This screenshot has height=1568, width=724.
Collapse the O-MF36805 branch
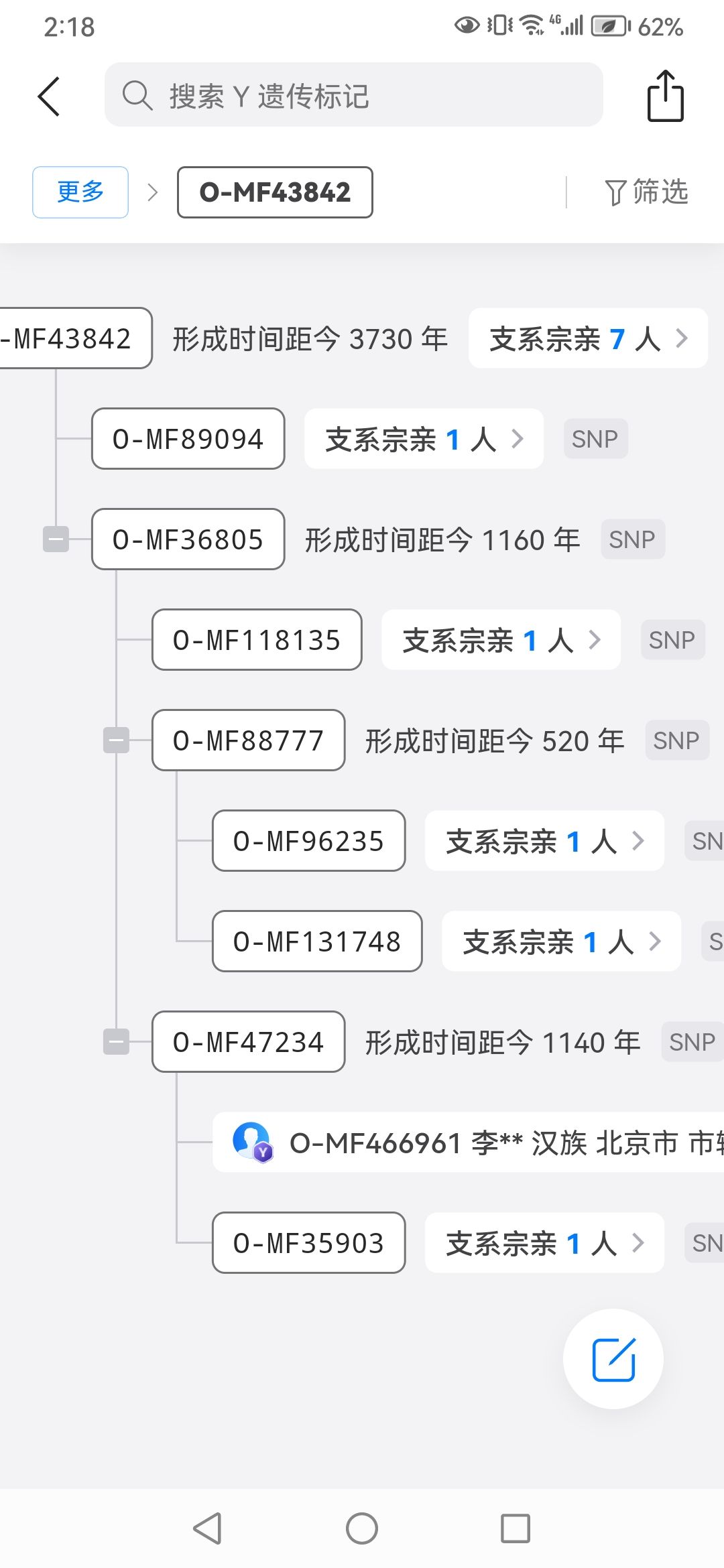56,539
